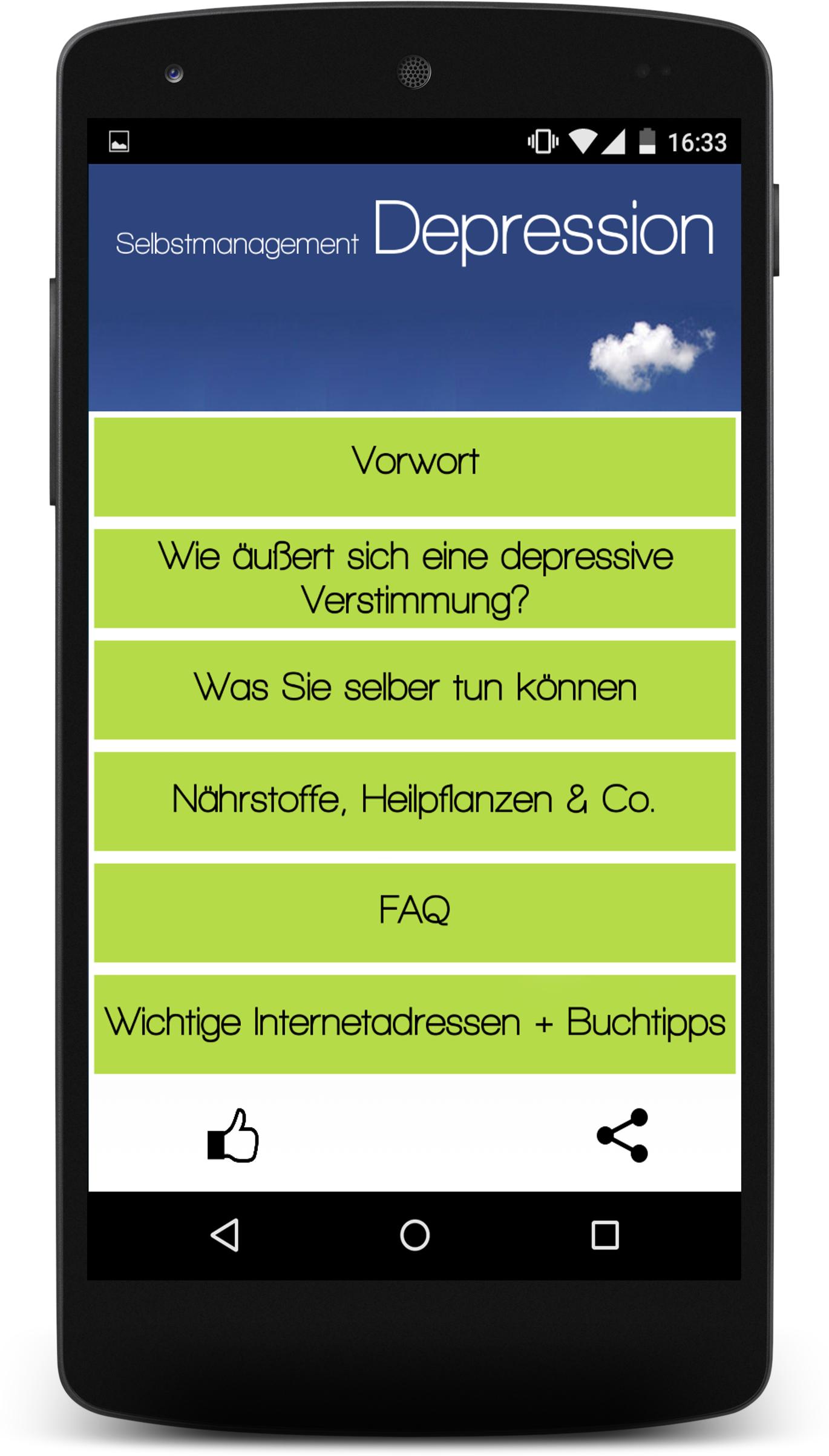
Task: Open 'Was Sie selber tun können'
Action: tap(414, 690)
